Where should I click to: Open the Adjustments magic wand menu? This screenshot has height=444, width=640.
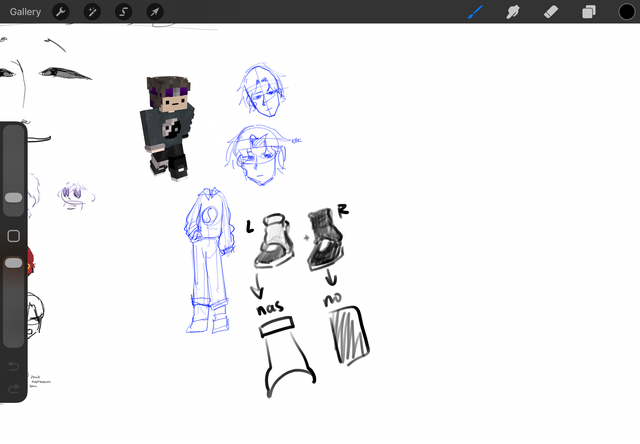pyautogui.click(x=92, y=12)
